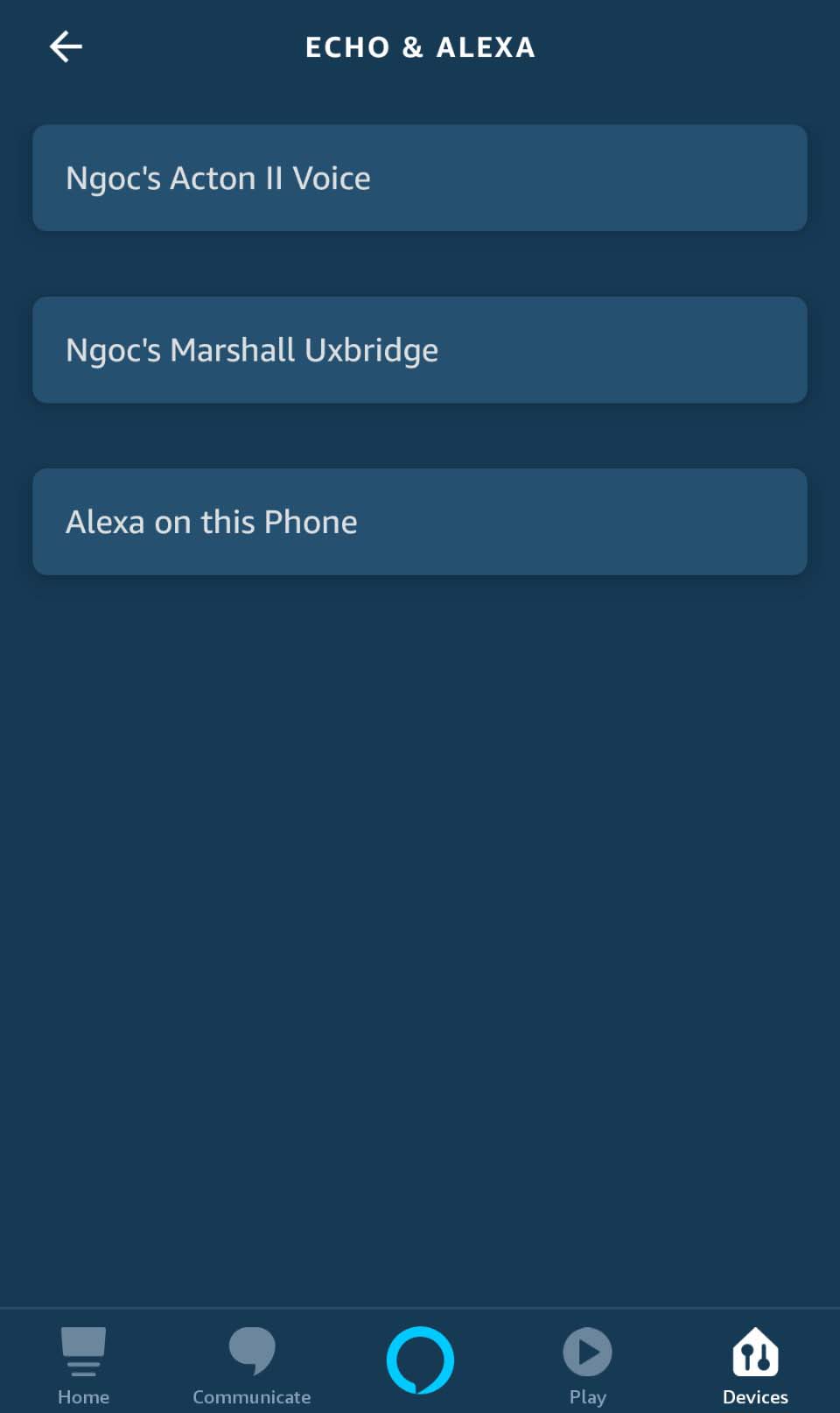
Task: Open the Communicate tab
Action: pos(252,1364)
